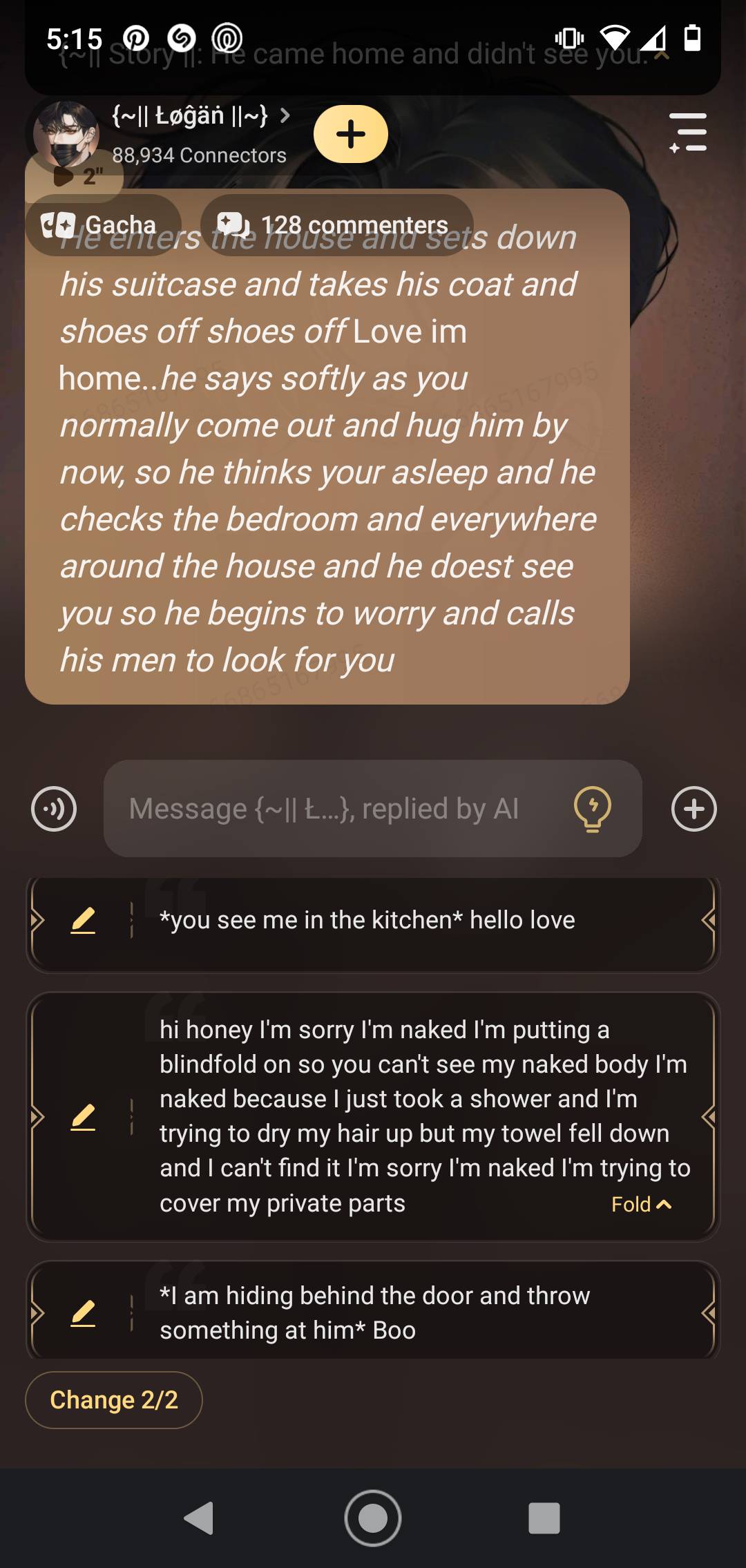
Task: Open the Gacha chip
Action: point(102,225)
